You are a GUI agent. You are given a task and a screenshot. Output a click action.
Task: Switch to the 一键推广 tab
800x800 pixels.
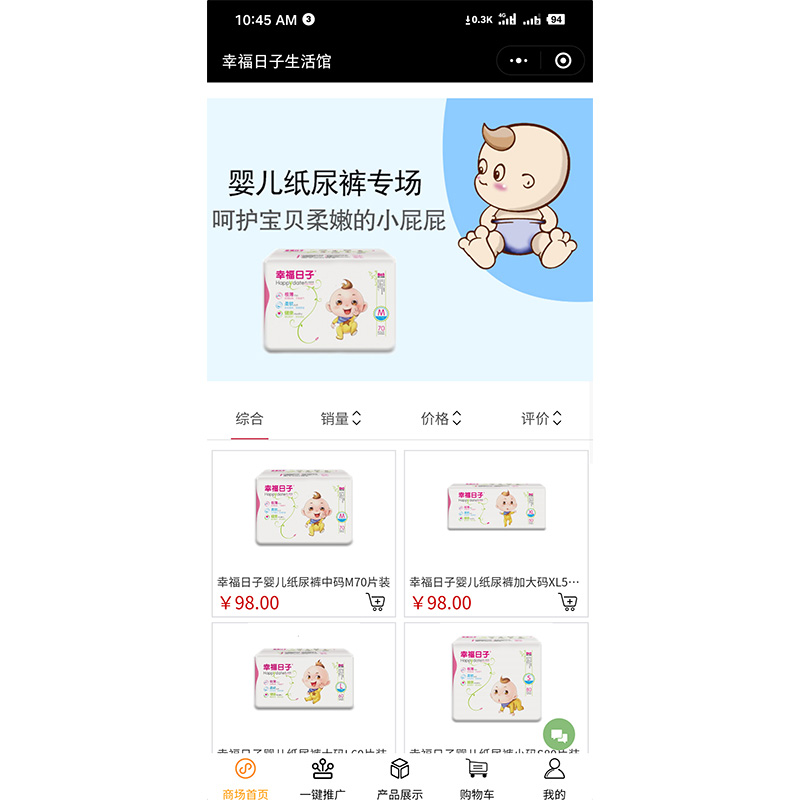tap(322, 778)
